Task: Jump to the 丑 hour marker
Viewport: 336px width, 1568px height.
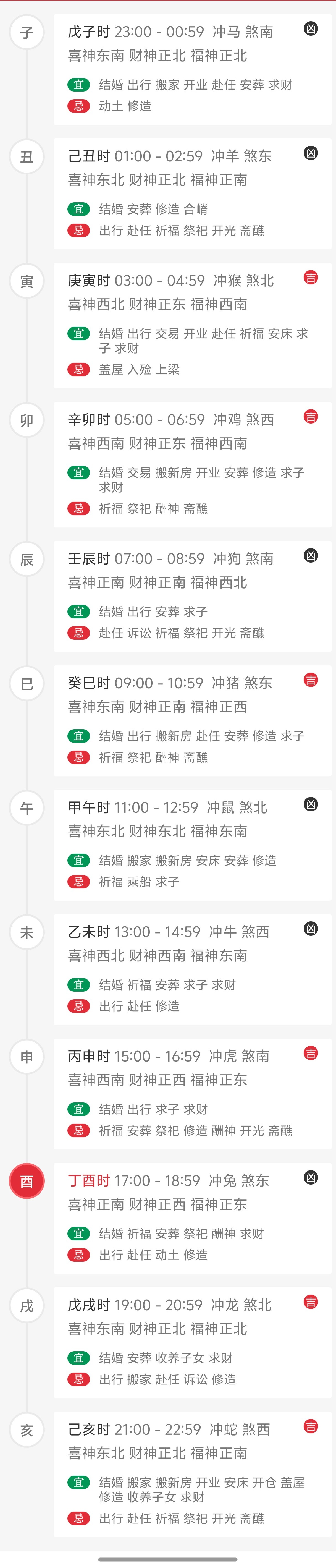Action: pyautogui.click(x=27, y=157)
